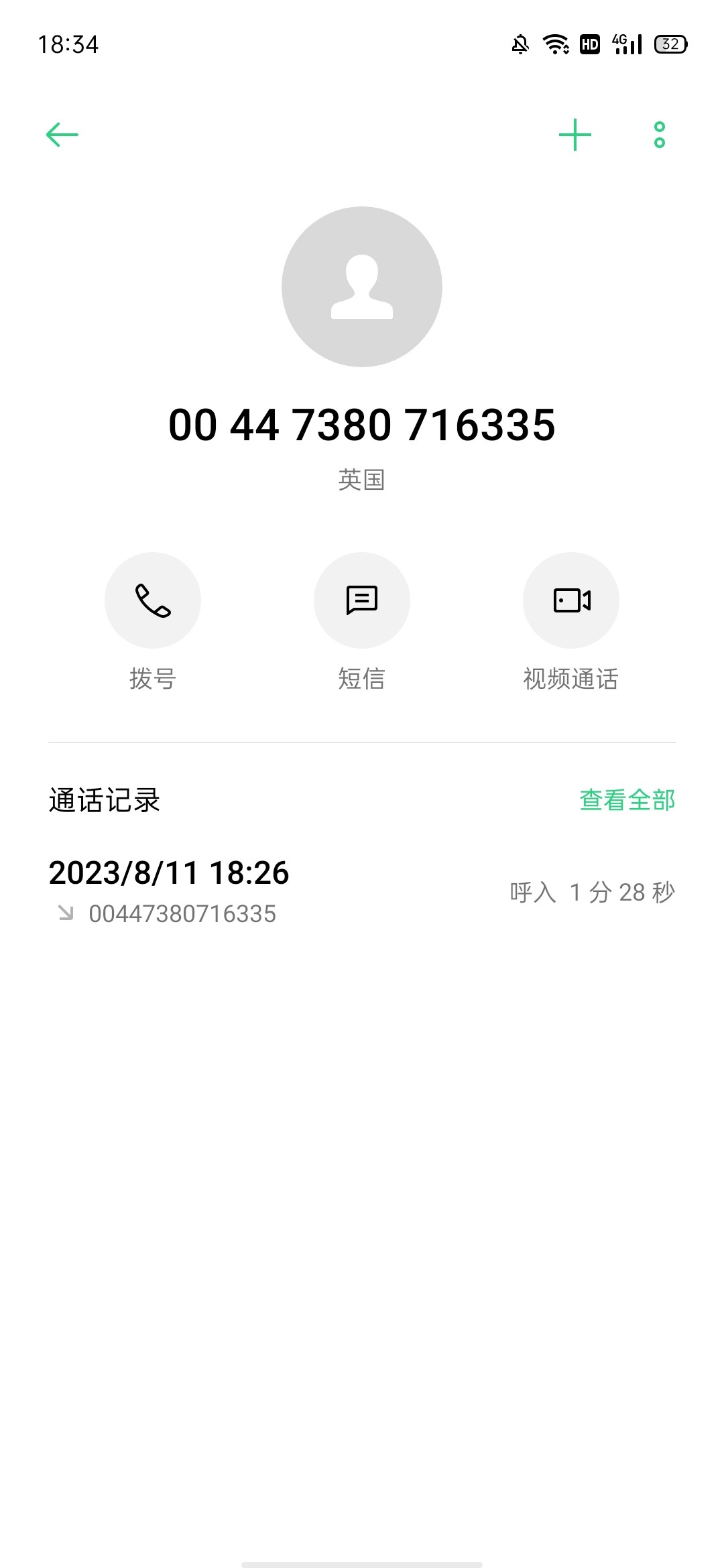Viewport: 724px width, 1568px height.
Task: Open the 2023/8/11 18:26 call record
Action: (x=362, y=892)
